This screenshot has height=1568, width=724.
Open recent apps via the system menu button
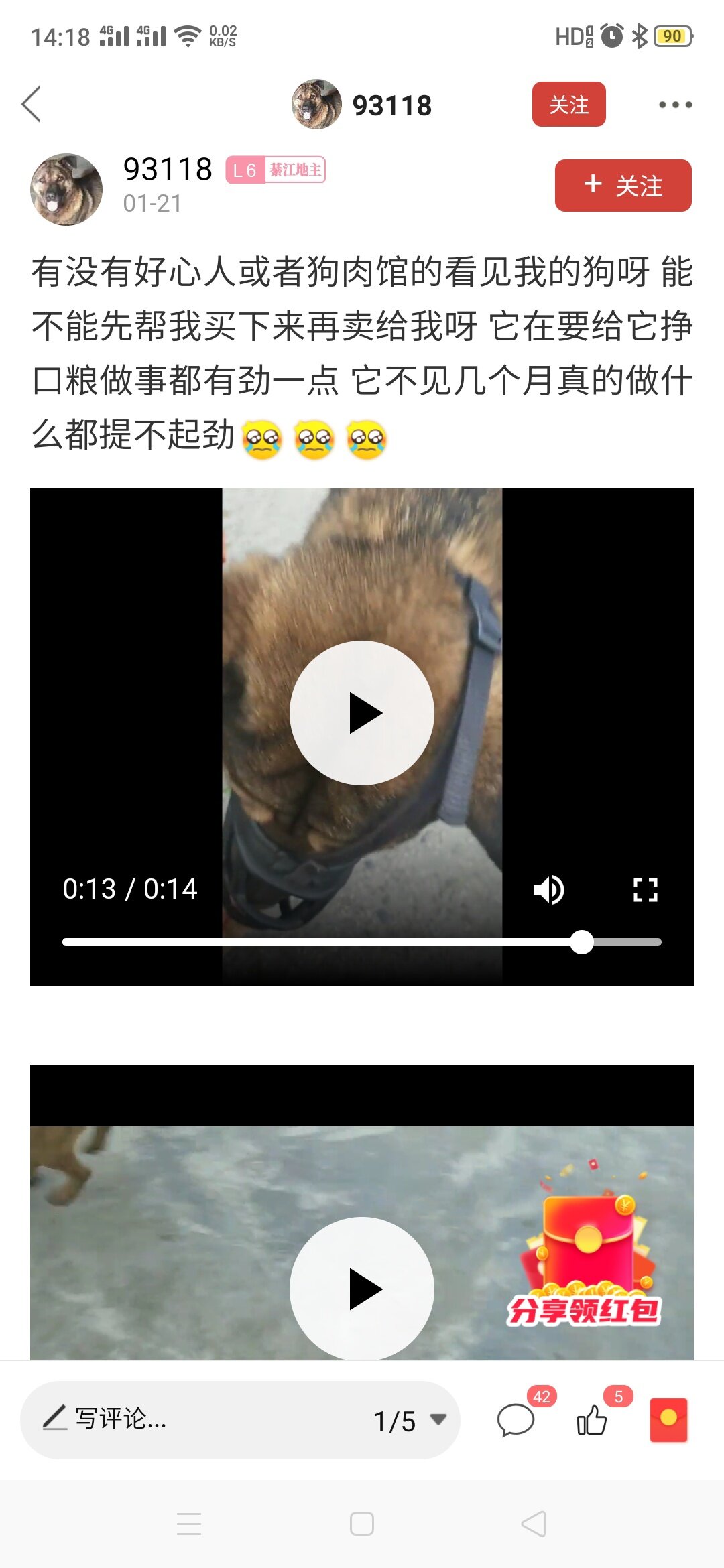click(x=189, y=1524)
